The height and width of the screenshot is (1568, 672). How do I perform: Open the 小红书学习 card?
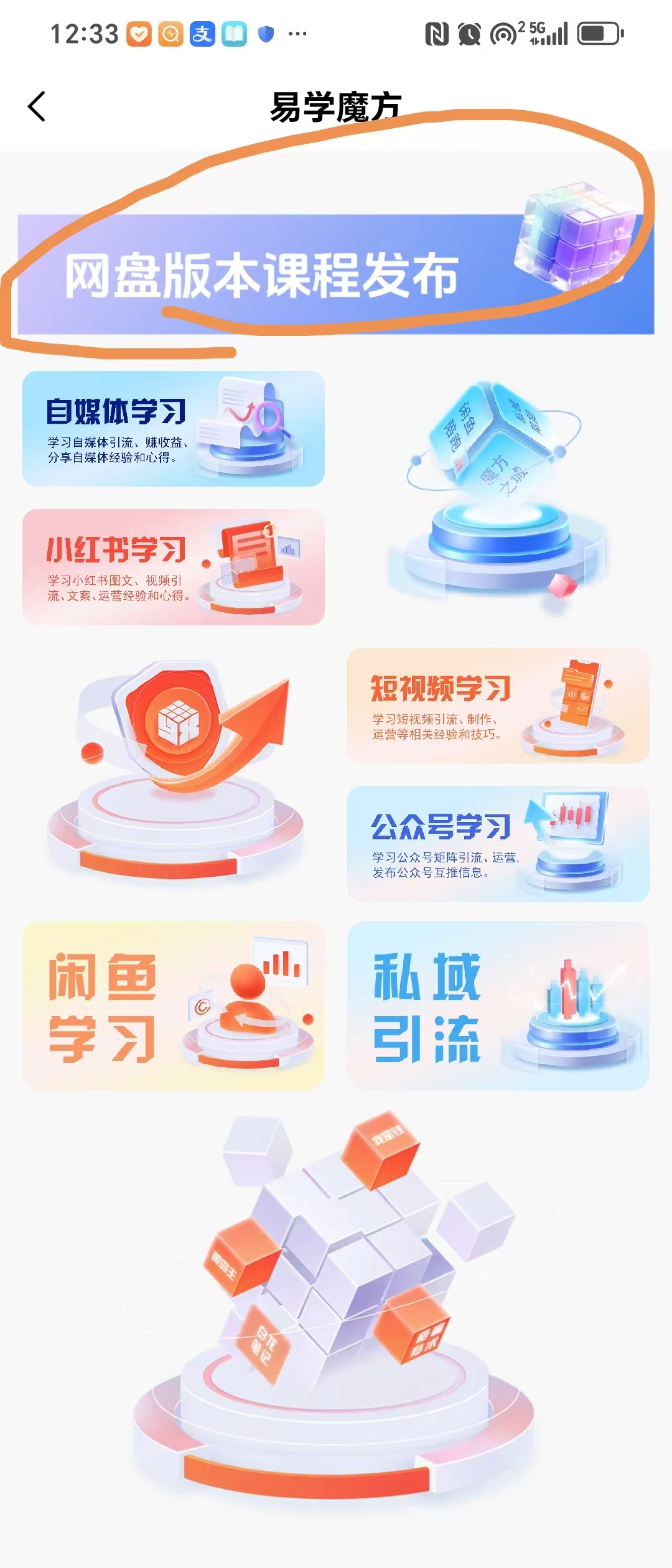(x=173, y=567)
